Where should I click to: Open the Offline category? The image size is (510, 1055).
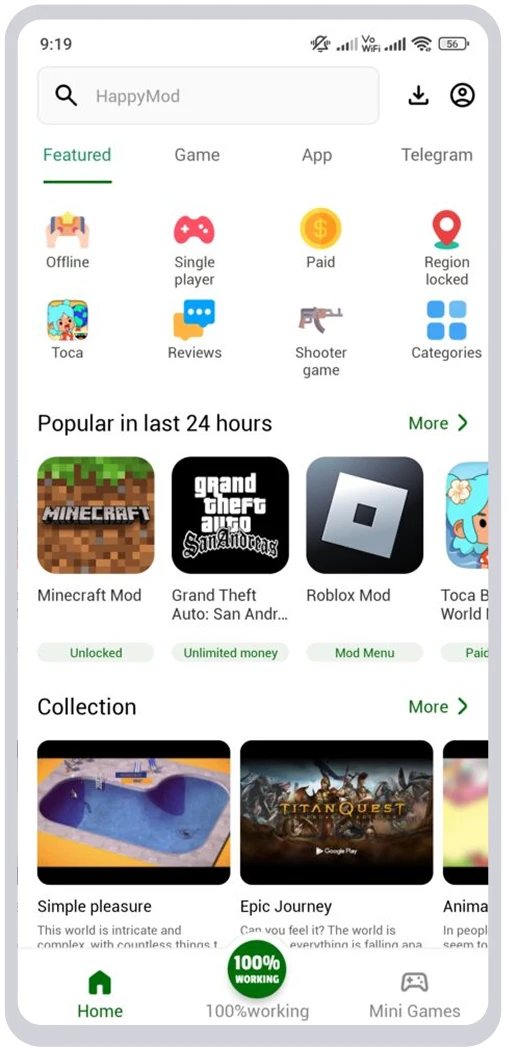(67, 240)
